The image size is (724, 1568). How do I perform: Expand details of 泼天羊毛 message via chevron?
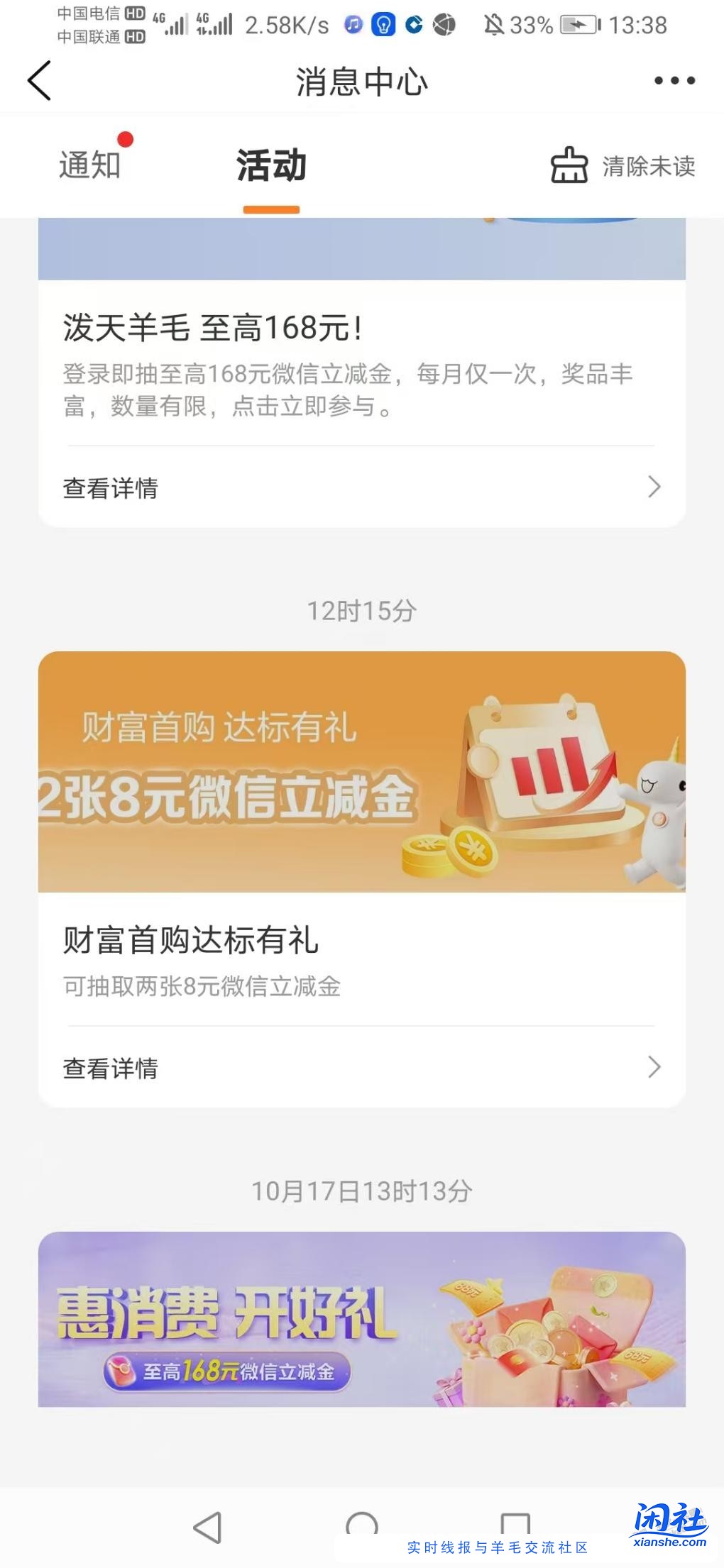coord(654,487)
